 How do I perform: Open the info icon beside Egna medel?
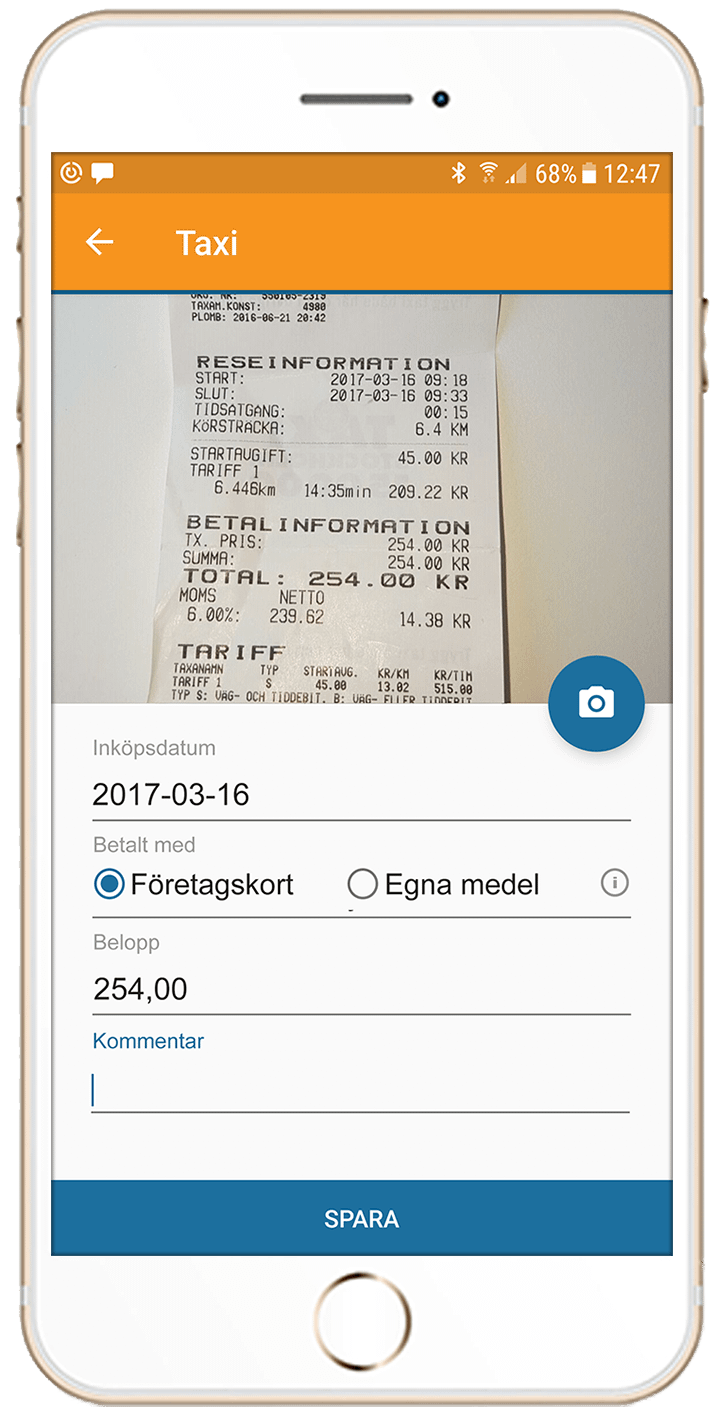614,883
